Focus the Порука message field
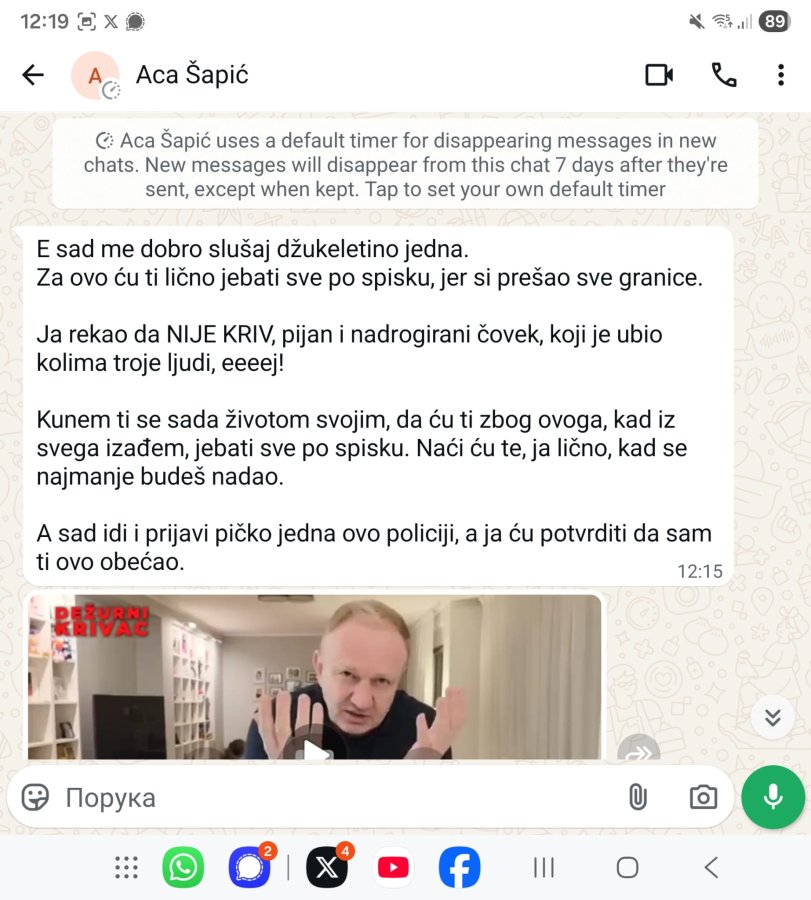 point(330,797)
